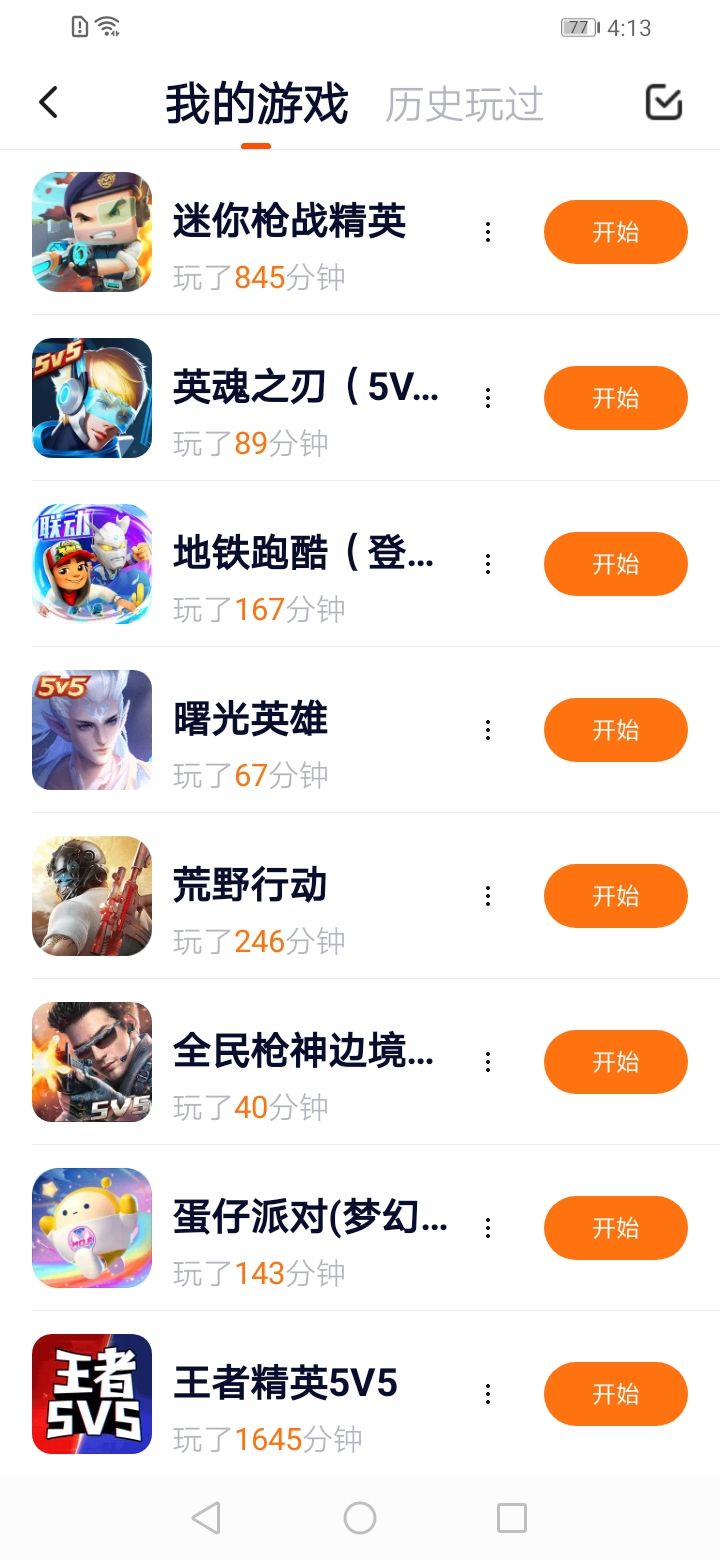Open more options for 荒野行动
The height and width of the screenshot is (1560, 720).
[x=488, y=896]
